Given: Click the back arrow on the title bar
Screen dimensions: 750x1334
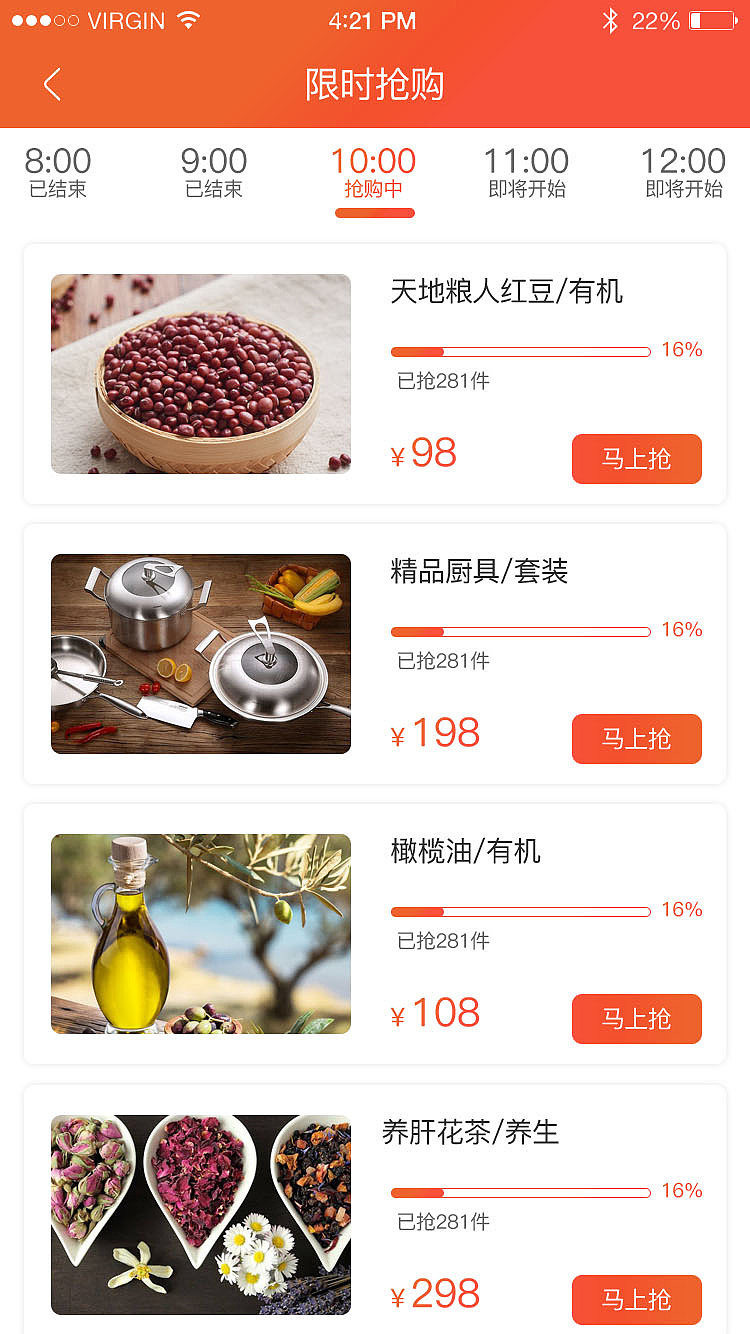Looking at the screenshot, I should tap(52, 85).
